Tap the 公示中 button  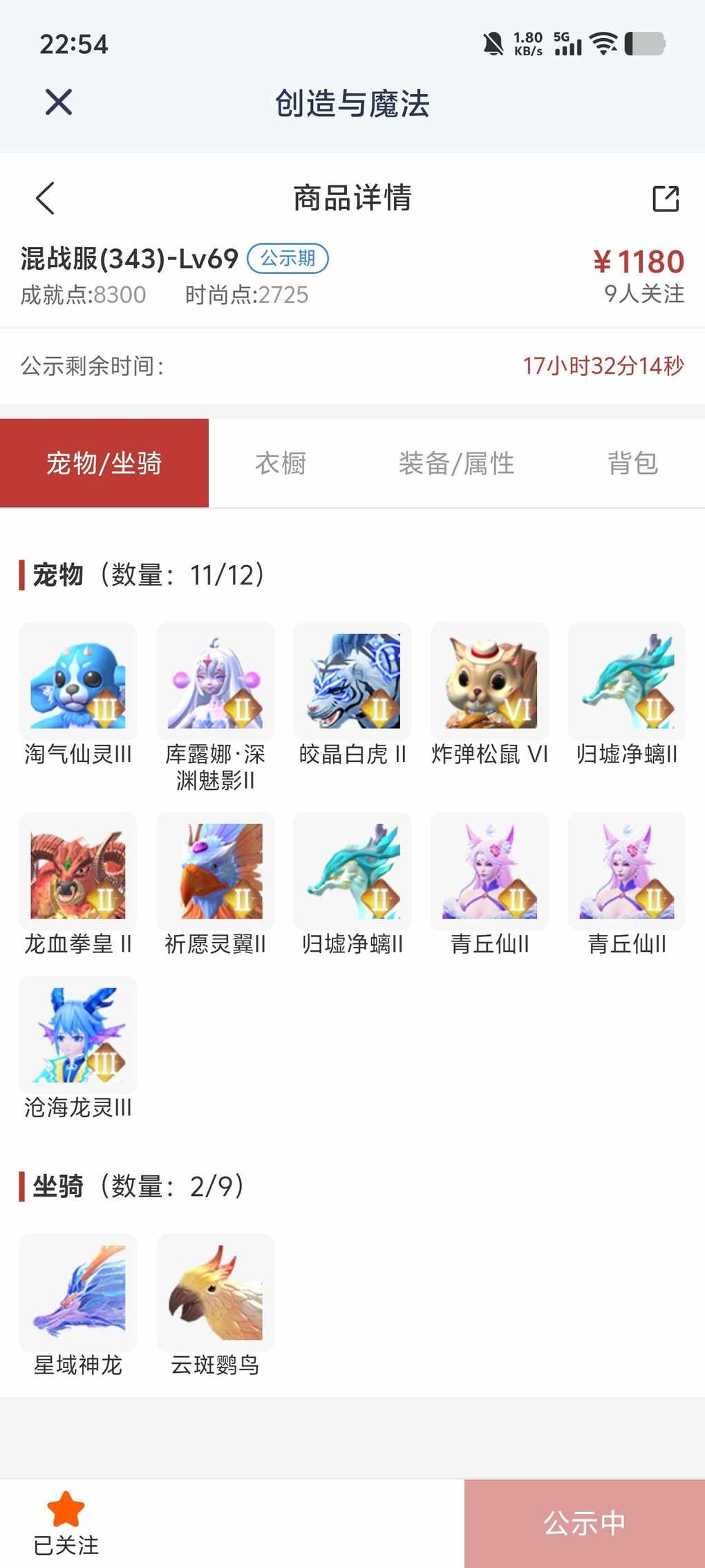584,1523
